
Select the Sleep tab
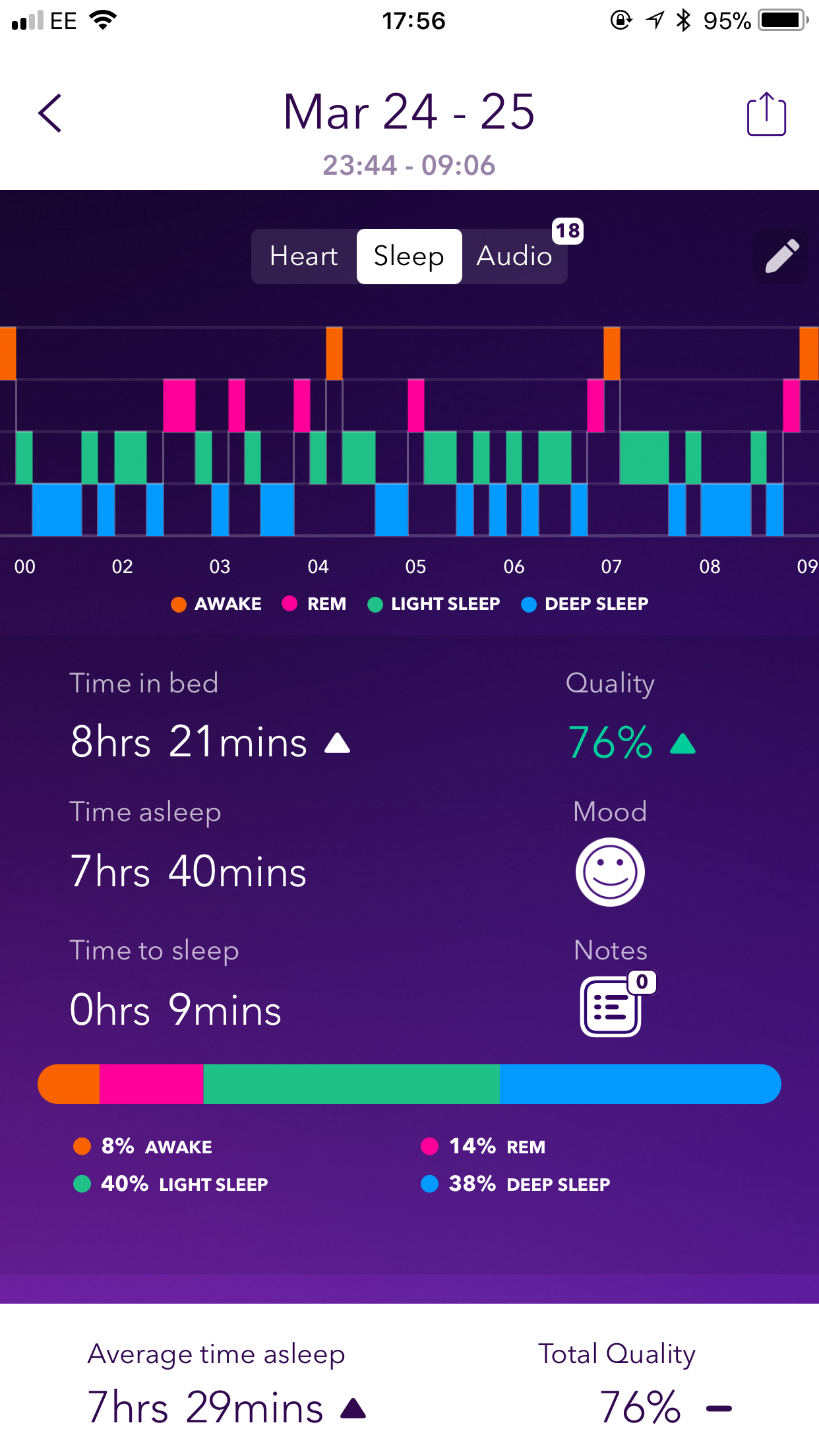click(x=409, y=256)
